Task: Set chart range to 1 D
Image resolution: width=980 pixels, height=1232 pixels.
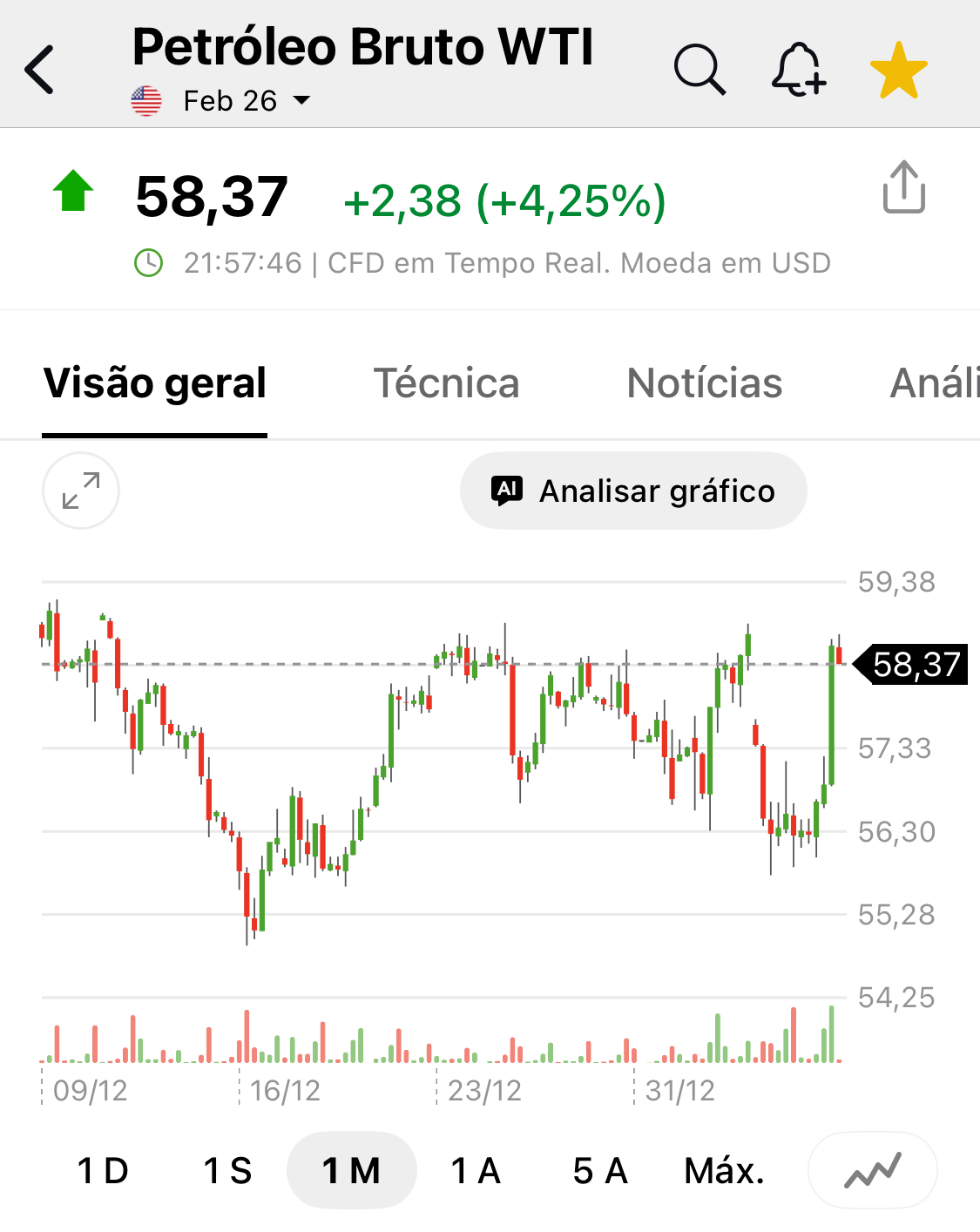Action: tap(103, 1171)
